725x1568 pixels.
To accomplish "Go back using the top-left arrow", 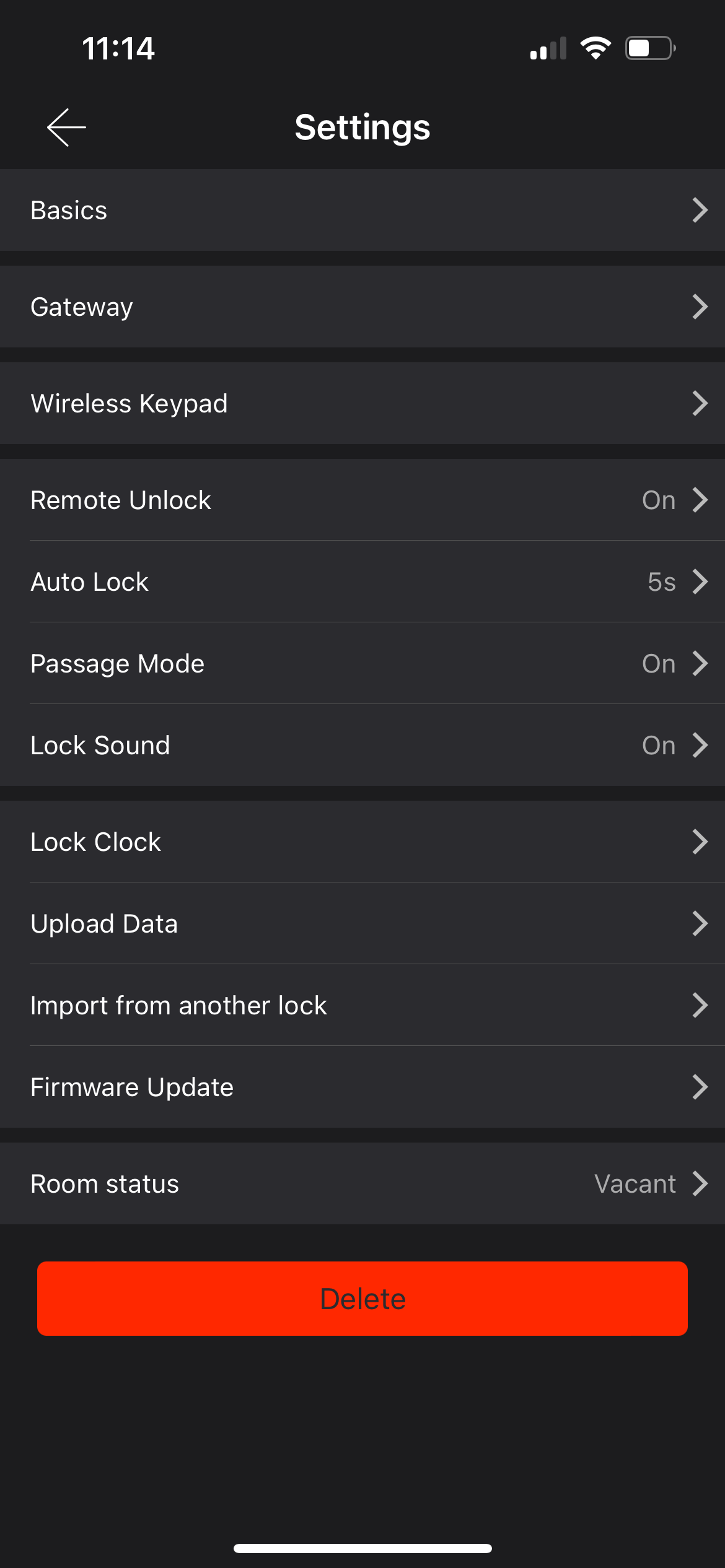I will [66, 127].
